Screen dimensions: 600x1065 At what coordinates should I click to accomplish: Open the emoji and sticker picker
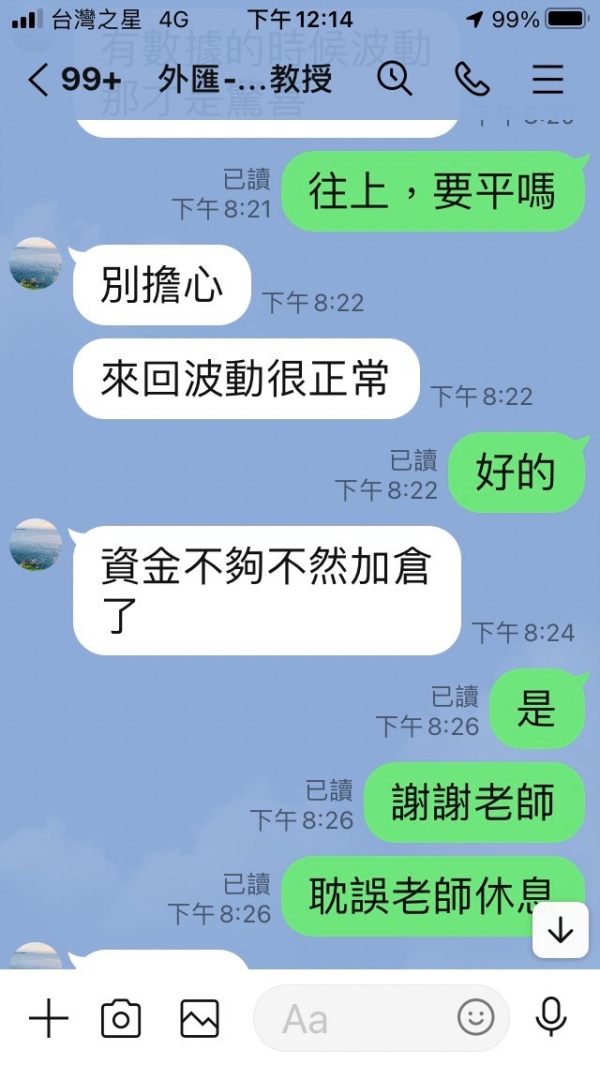pyautogui.click(x=476, y=1017)
